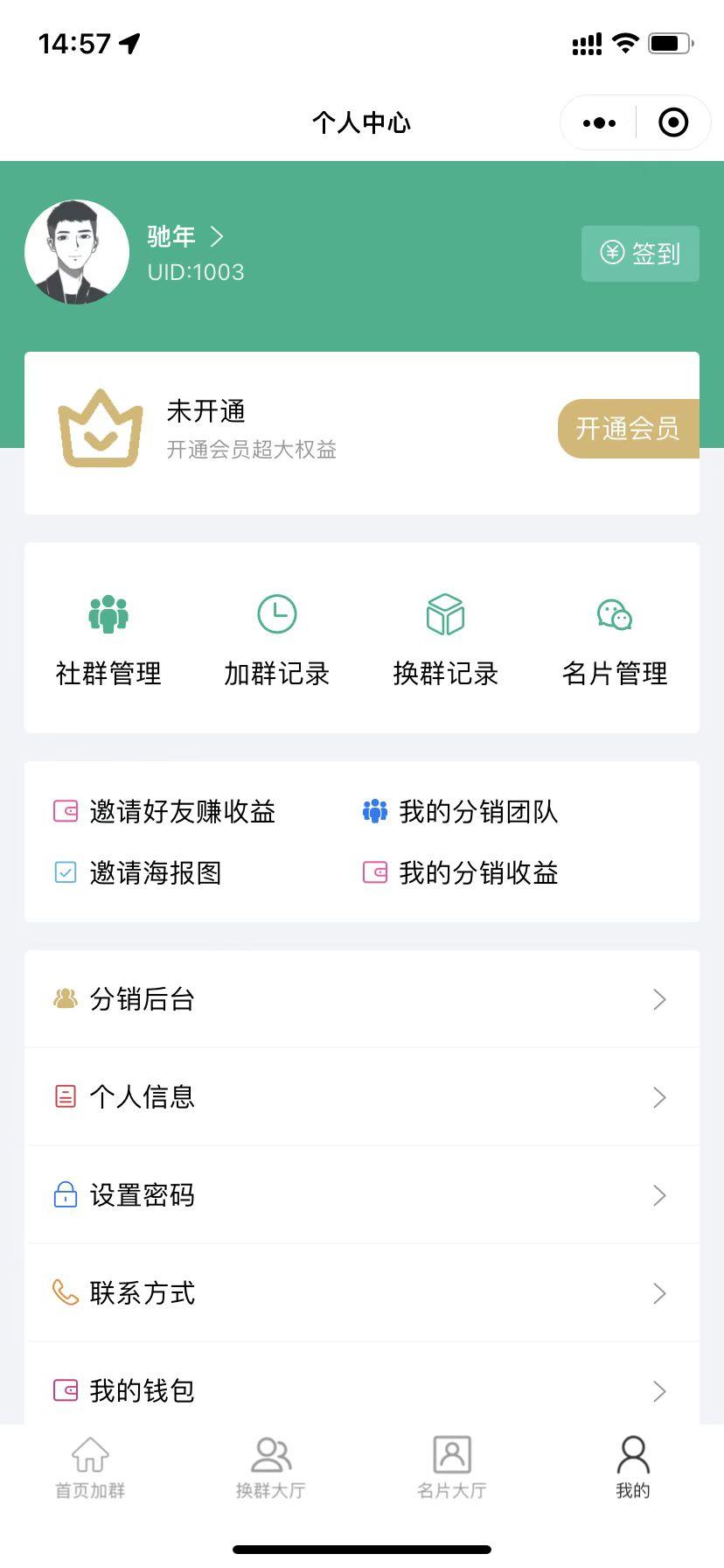
Task: View 换群记录 exchange records
Action: click(x=446, y=640)
